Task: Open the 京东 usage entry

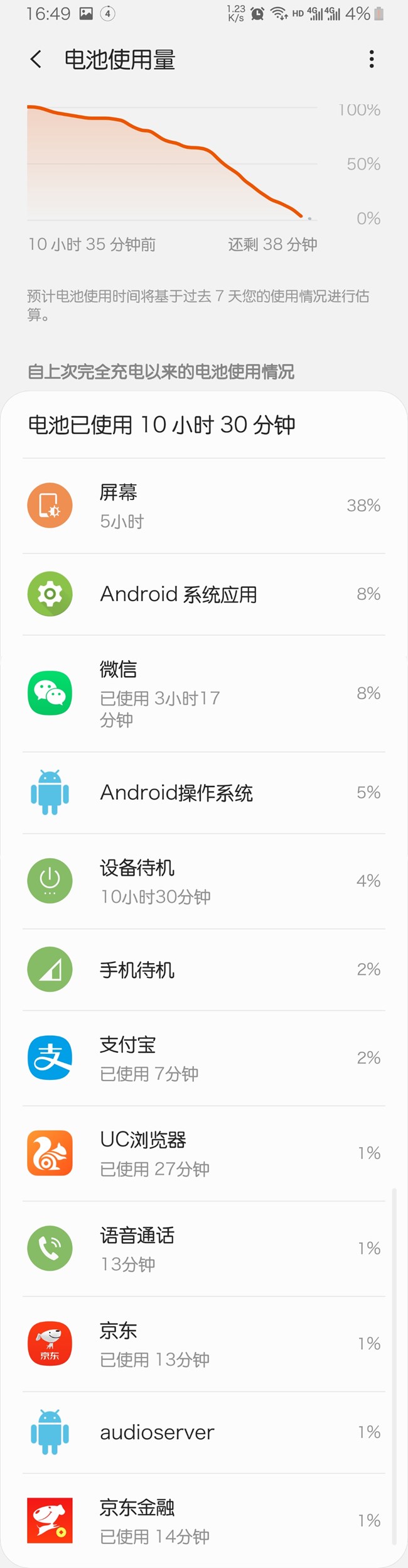Action: 203,1344
